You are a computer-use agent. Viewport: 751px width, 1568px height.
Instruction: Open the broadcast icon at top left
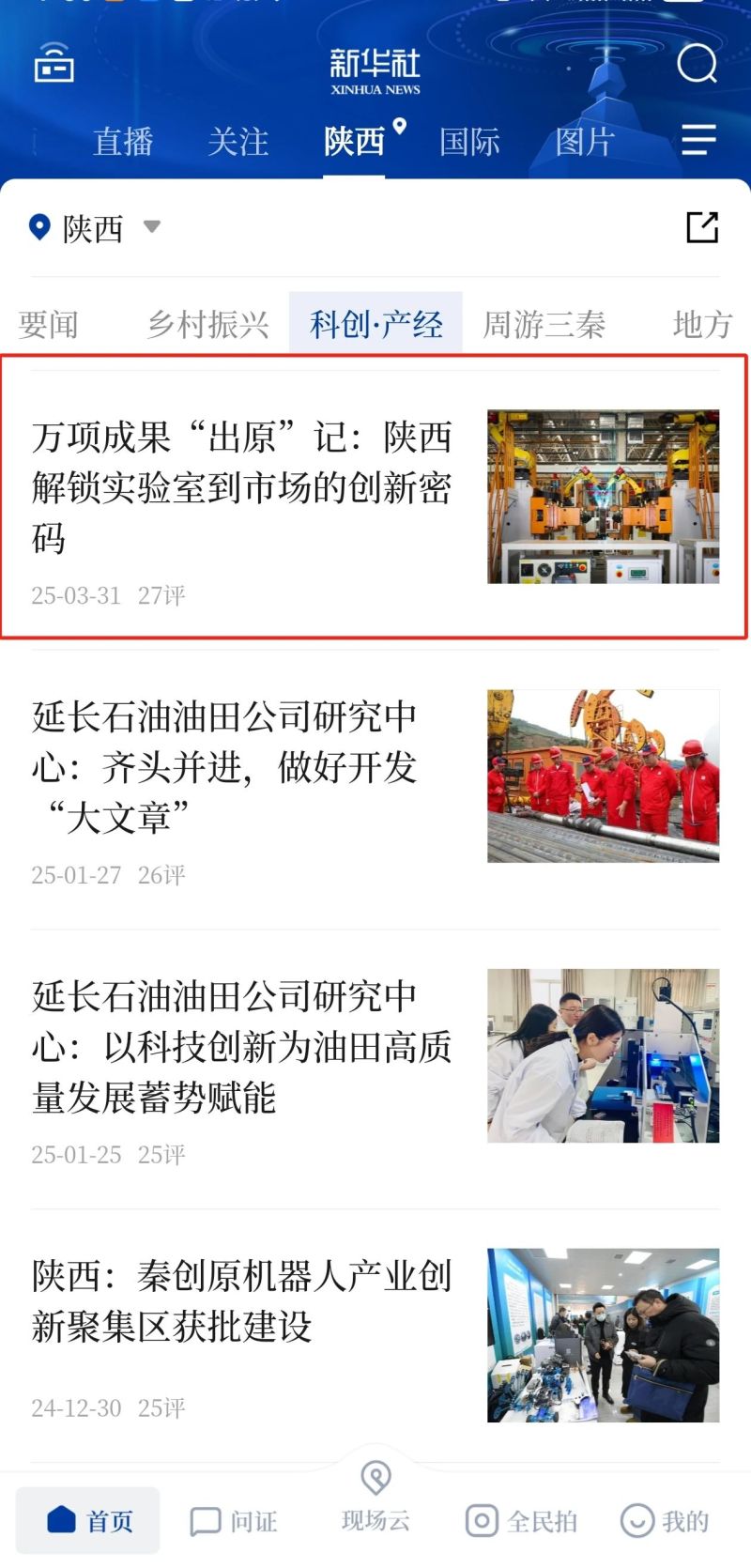[x=54, y=64]
